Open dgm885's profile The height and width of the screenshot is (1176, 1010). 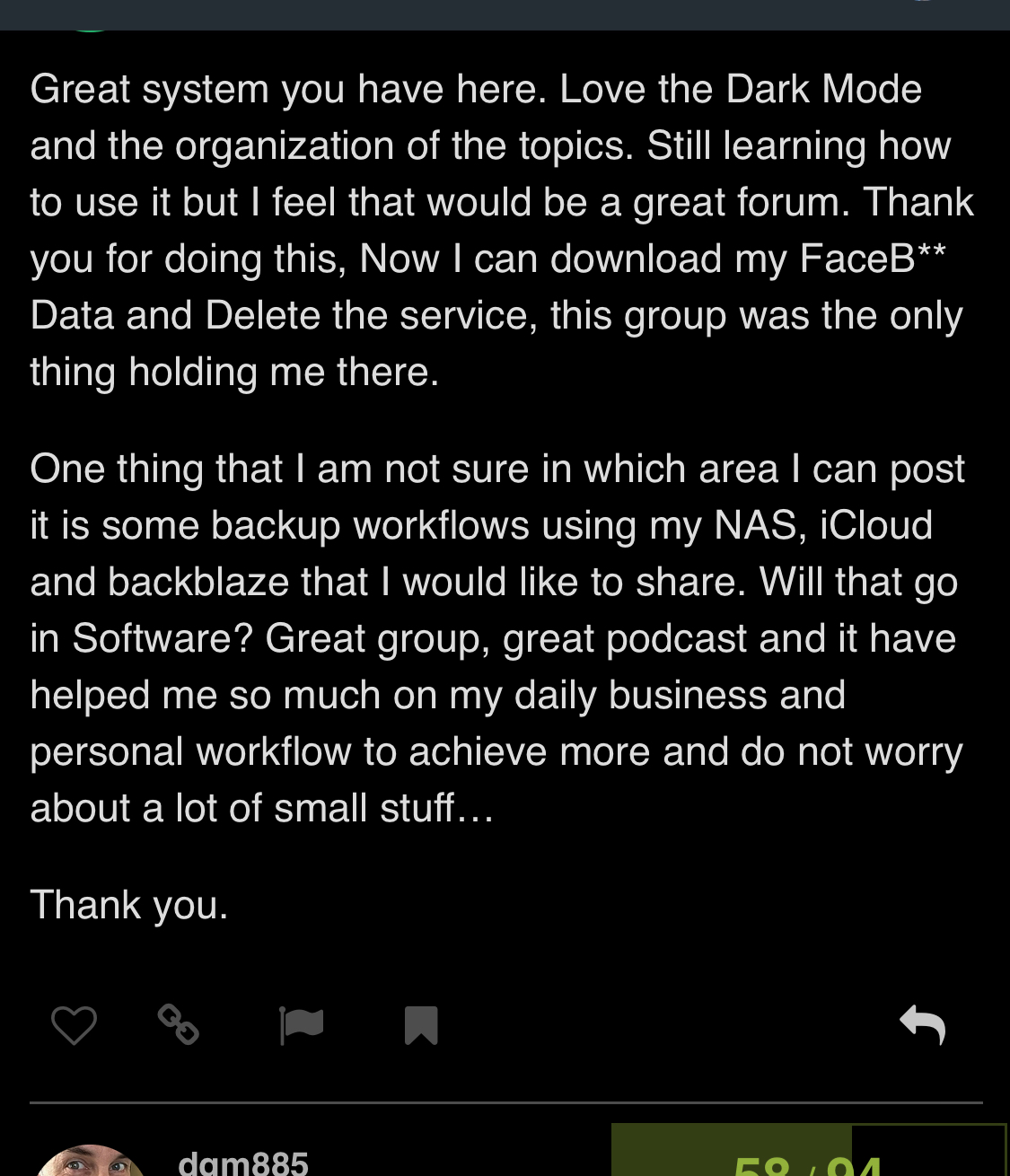coord(243,1163)
